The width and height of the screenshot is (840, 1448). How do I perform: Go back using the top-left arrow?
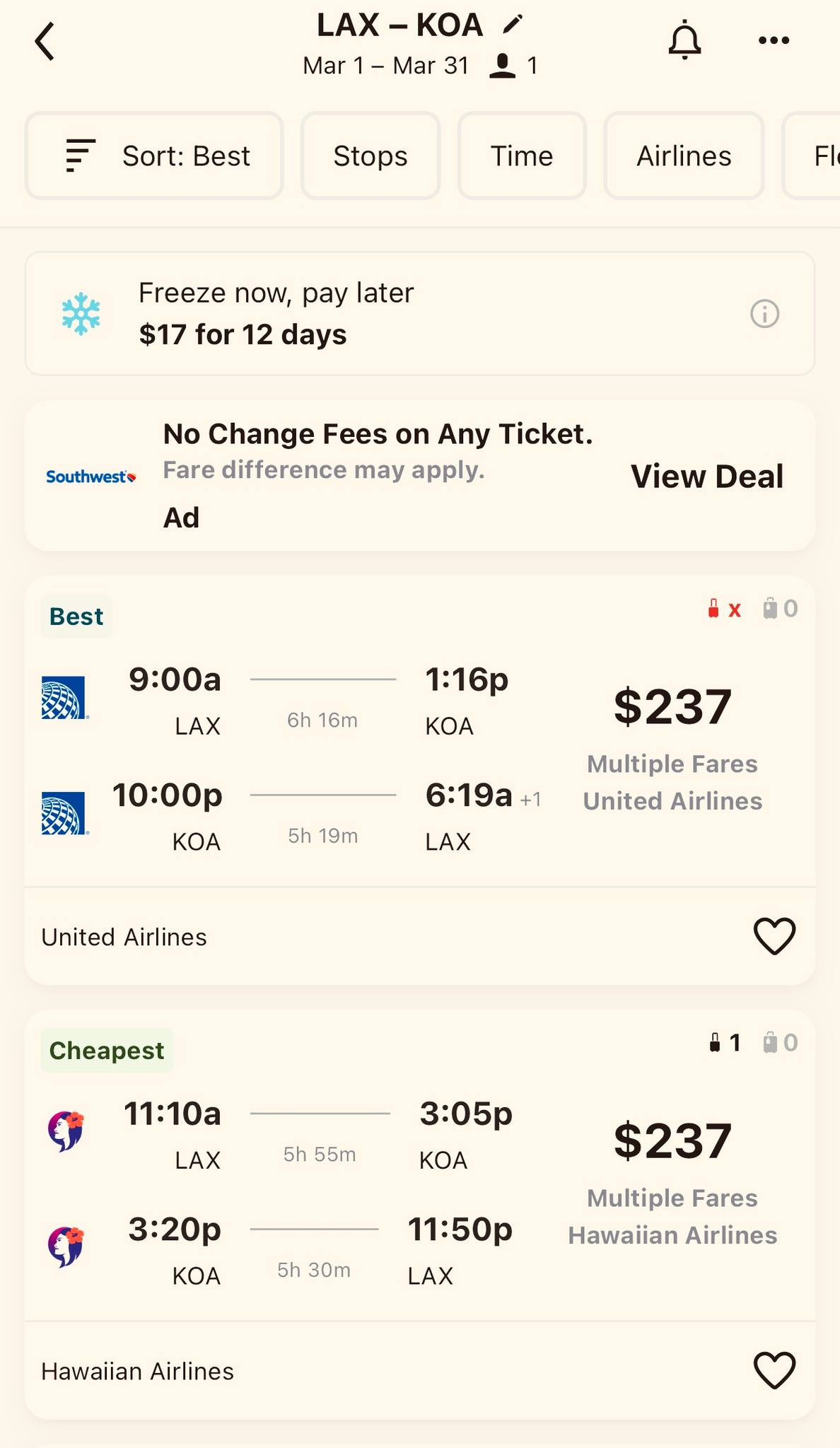pyautogui.click(x=45, y=41)
